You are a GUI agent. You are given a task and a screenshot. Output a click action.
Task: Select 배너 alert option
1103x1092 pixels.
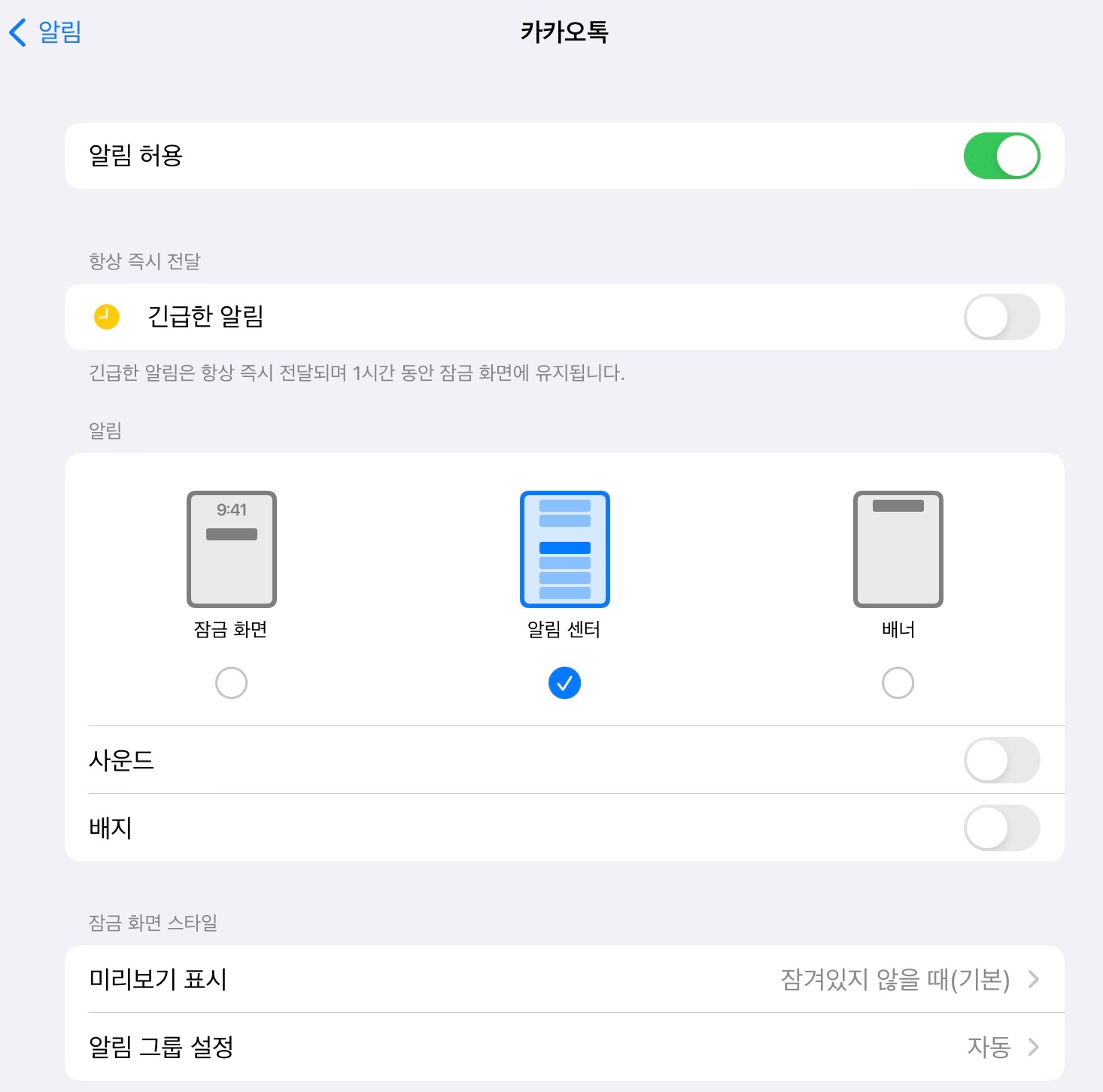(898, 683)
